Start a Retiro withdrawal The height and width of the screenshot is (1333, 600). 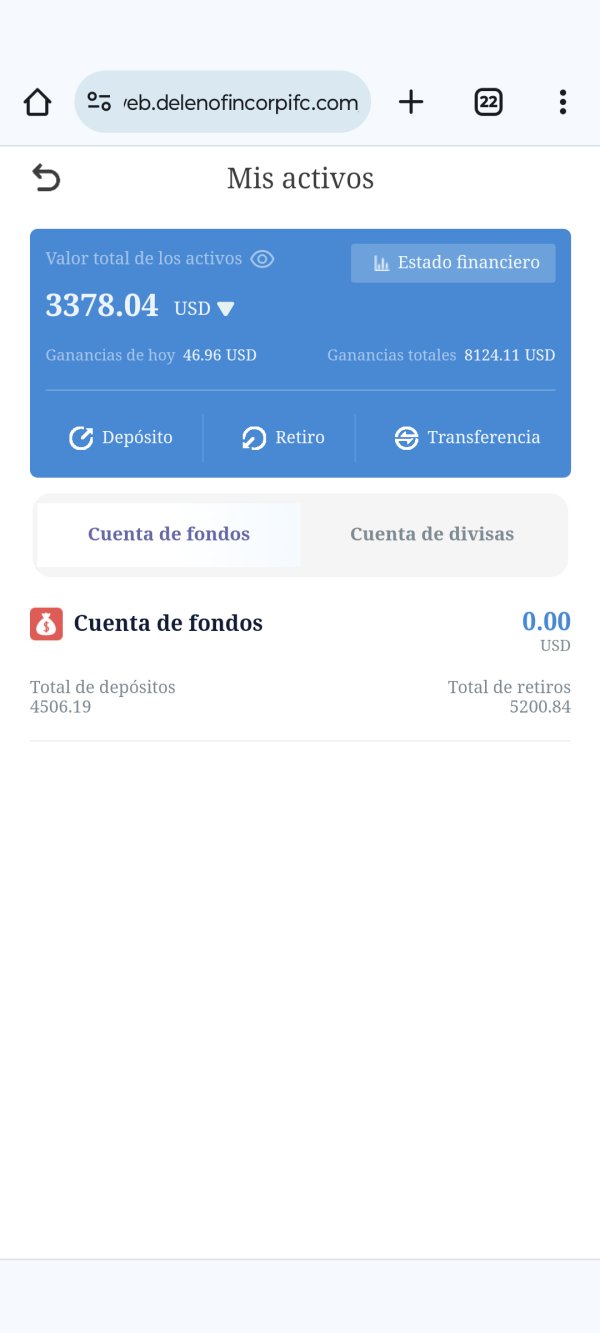click(283, 438)
